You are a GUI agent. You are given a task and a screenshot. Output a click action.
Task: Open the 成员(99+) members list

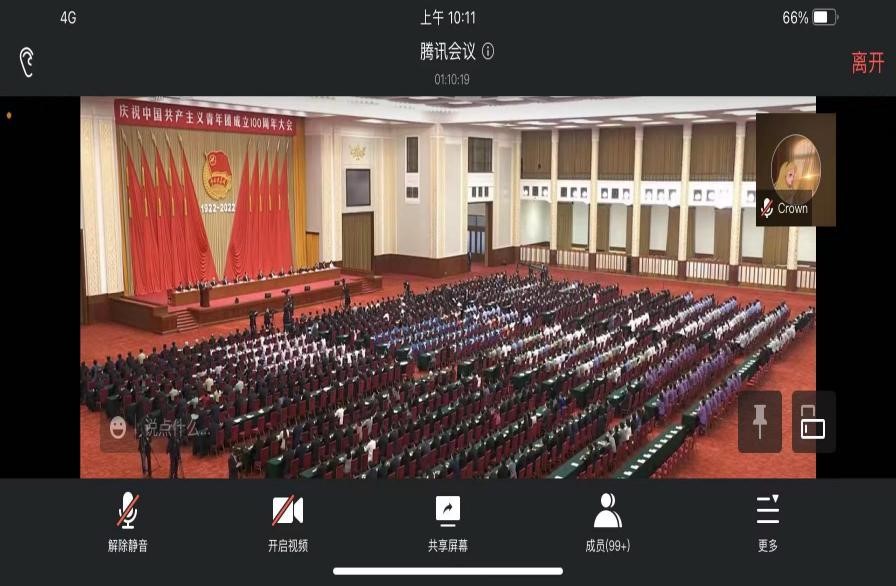point(607,522)
